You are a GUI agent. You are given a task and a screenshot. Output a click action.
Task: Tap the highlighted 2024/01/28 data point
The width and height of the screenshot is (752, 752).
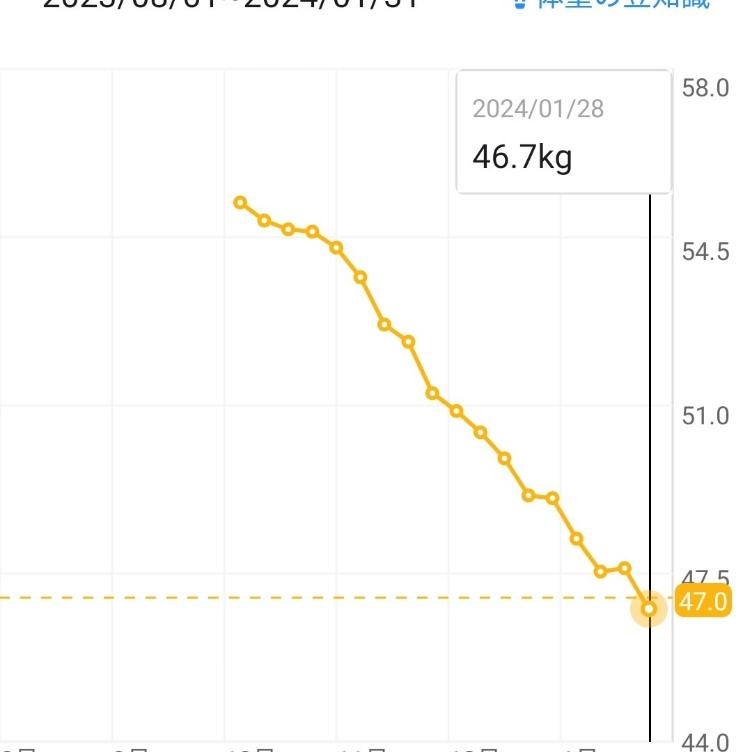point(649,608)
